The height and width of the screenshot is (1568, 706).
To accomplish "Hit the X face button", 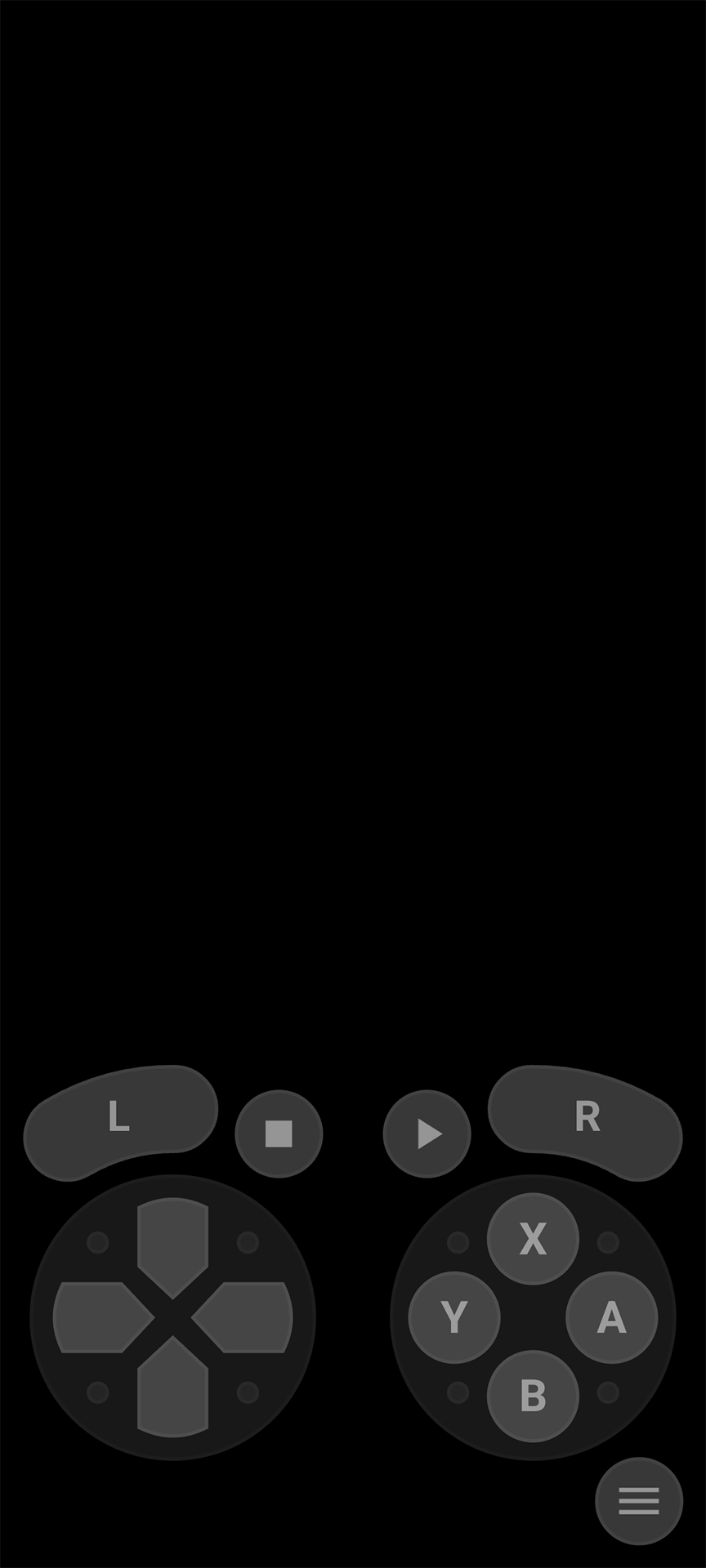I will (x=533, y=1239).
